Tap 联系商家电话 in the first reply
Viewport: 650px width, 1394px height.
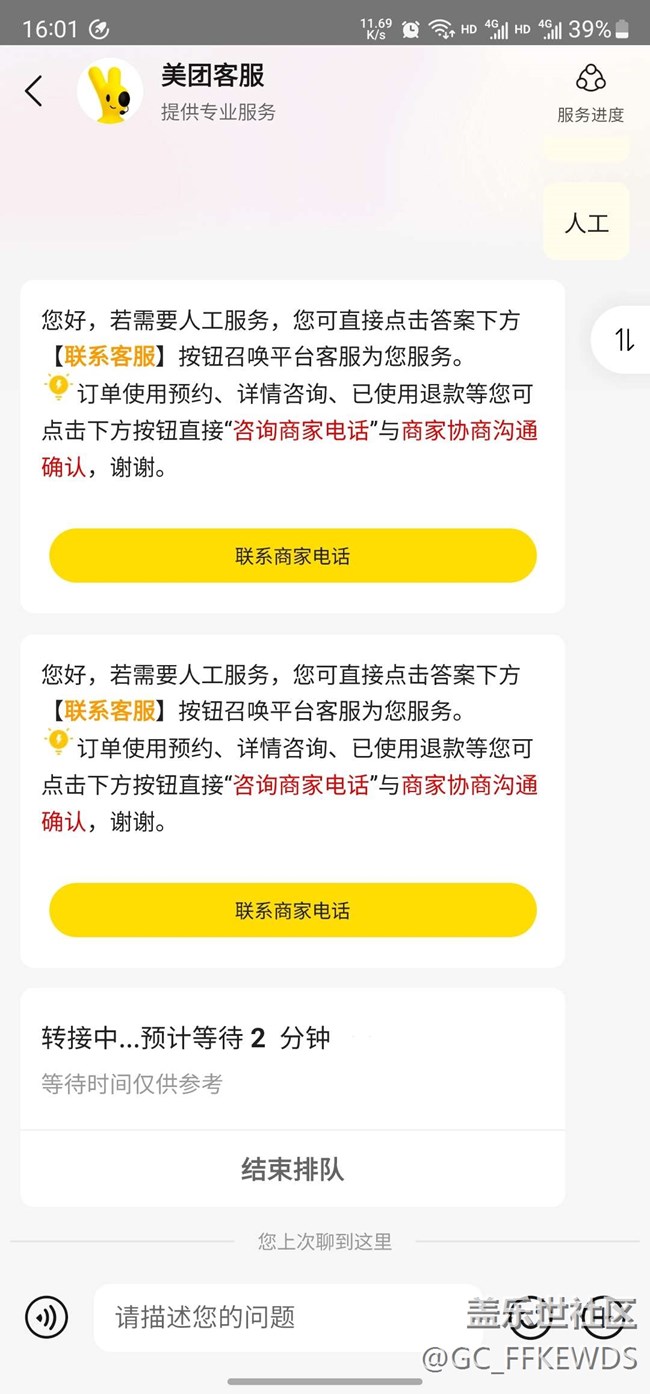pyautogui.click(x=293, y=556)
